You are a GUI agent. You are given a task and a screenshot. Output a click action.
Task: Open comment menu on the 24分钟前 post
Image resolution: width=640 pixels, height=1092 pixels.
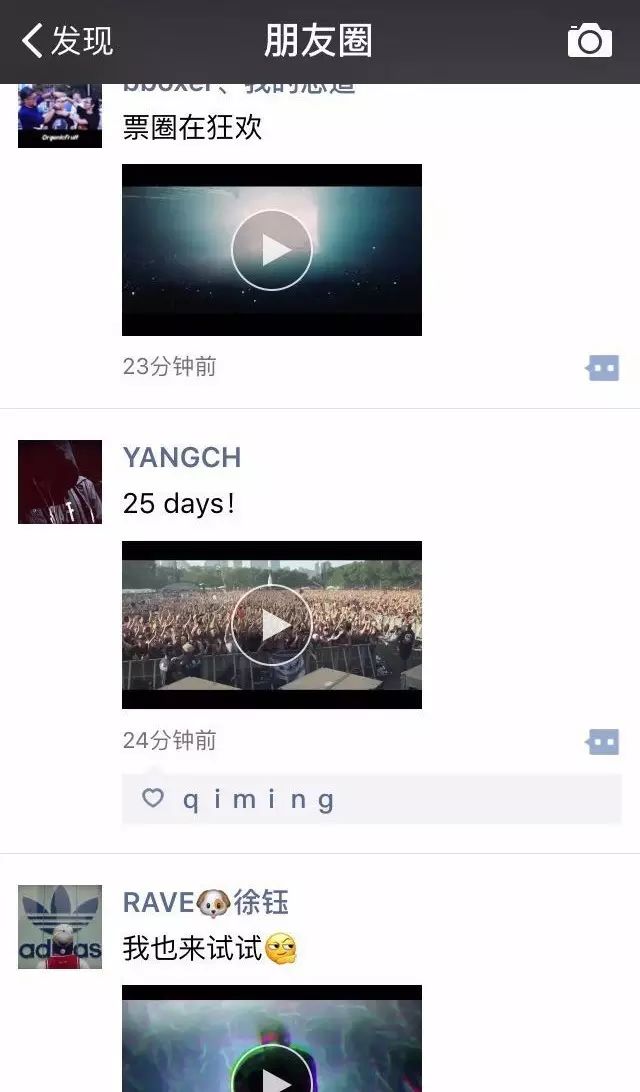click(602, 742)
